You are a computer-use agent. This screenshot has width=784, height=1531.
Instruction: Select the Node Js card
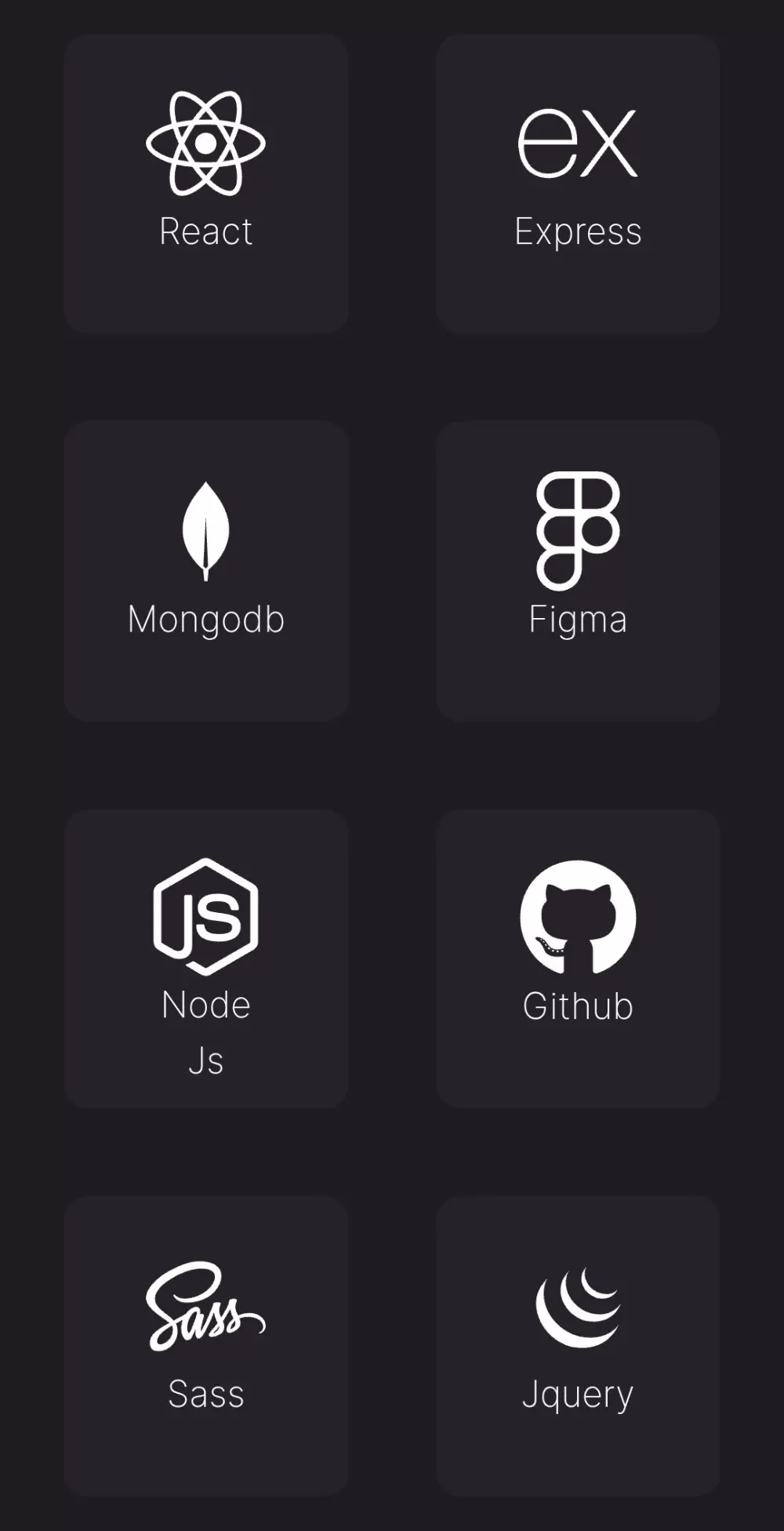point(205,958)
